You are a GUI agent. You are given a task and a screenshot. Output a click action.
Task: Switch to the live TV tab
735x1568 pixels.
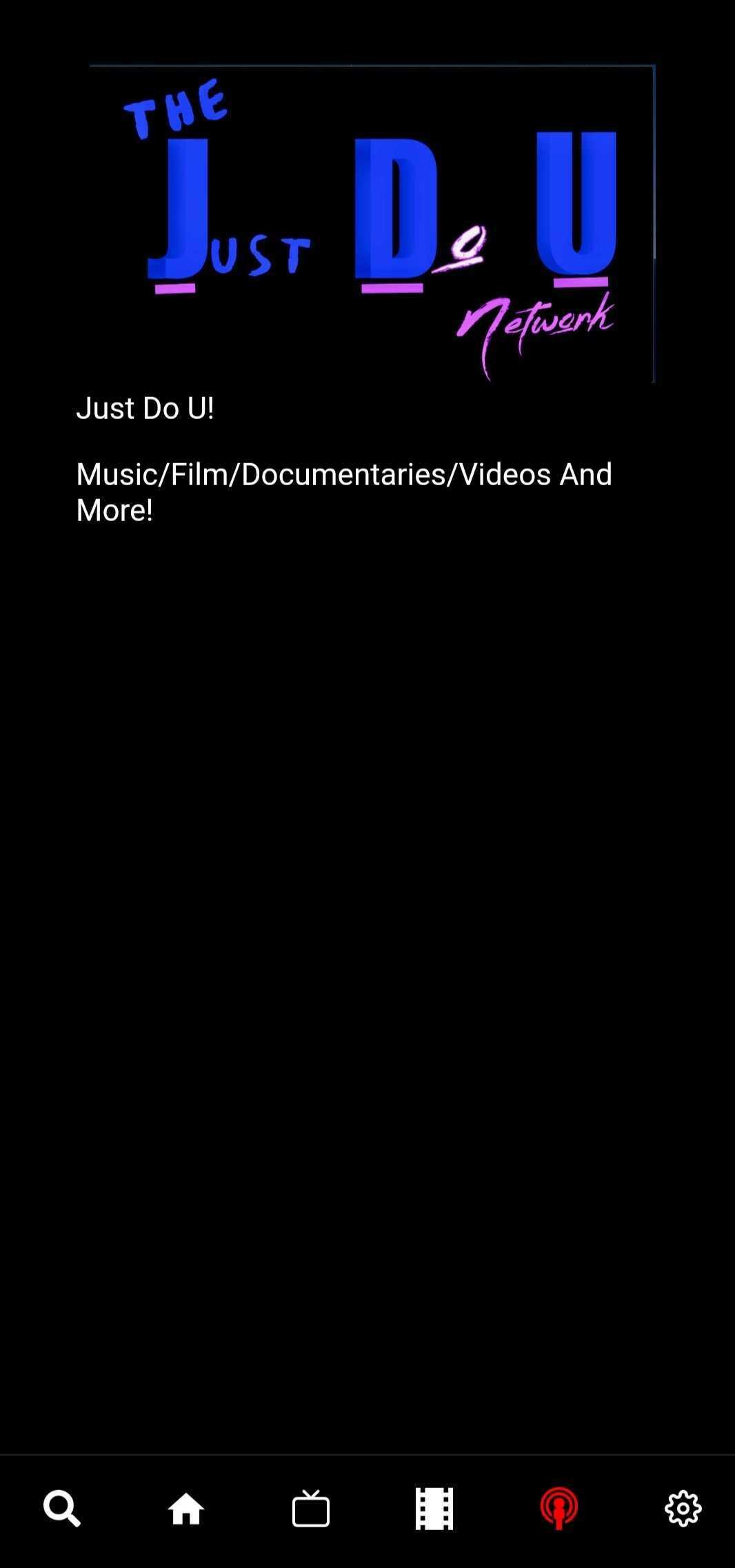pos(311,1508)
